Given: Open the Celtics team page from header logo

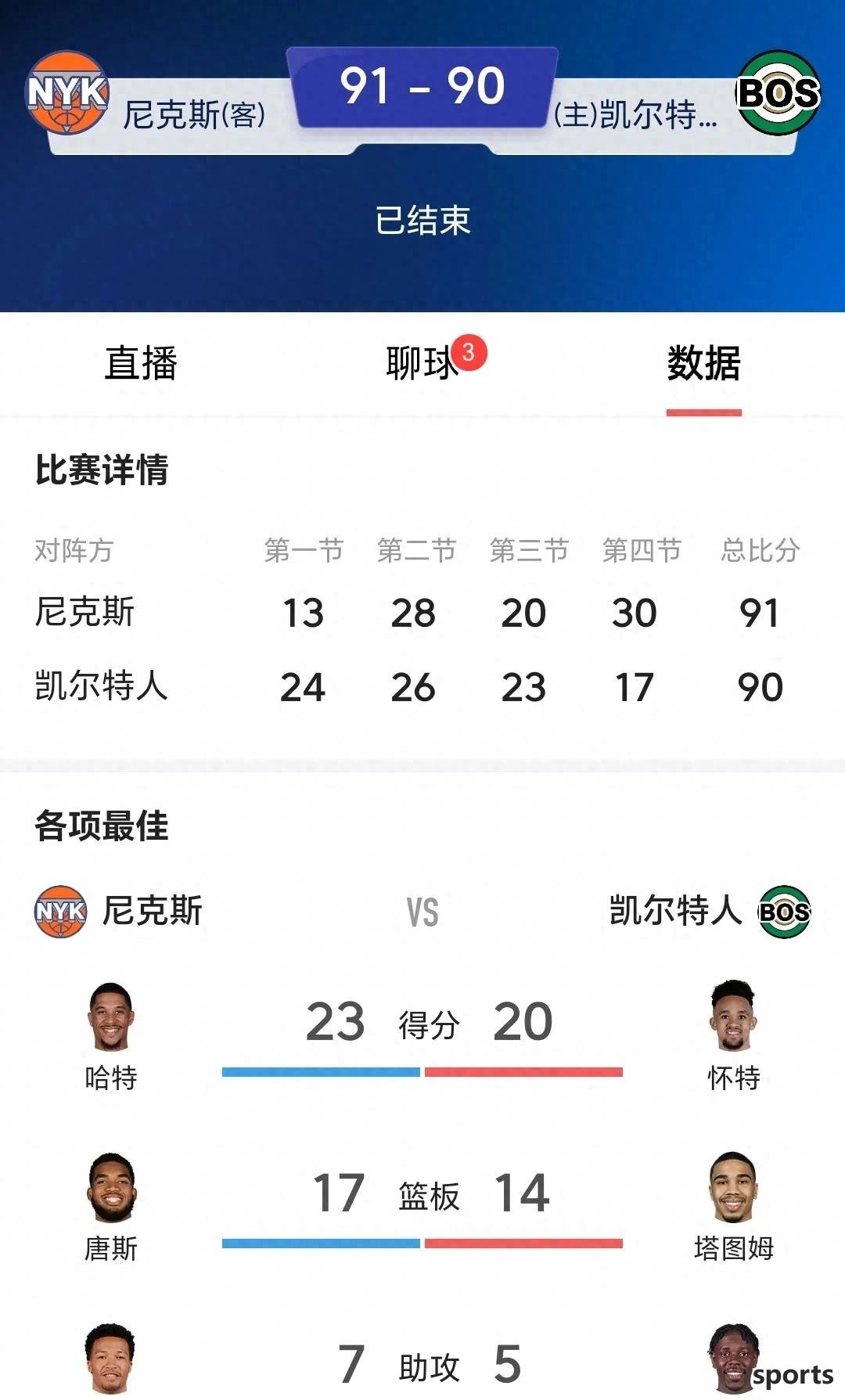Looking at the screenshot, I should pyautogui.click(x=778, y=93).
